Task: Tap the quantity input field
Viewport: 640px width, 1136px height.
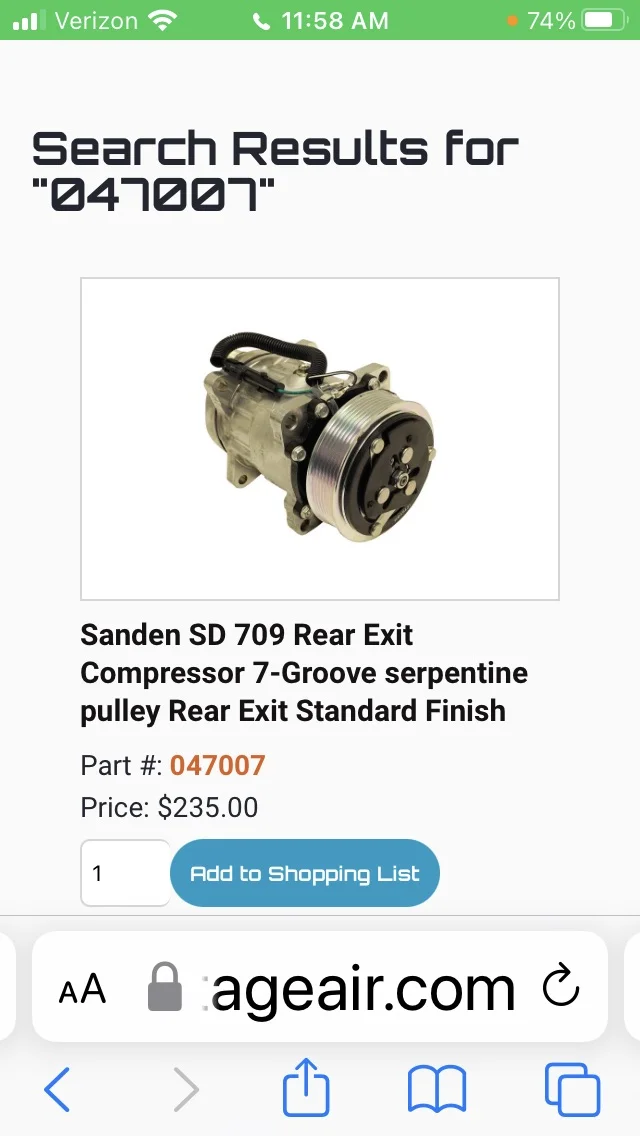Action: tap(125, 873)
